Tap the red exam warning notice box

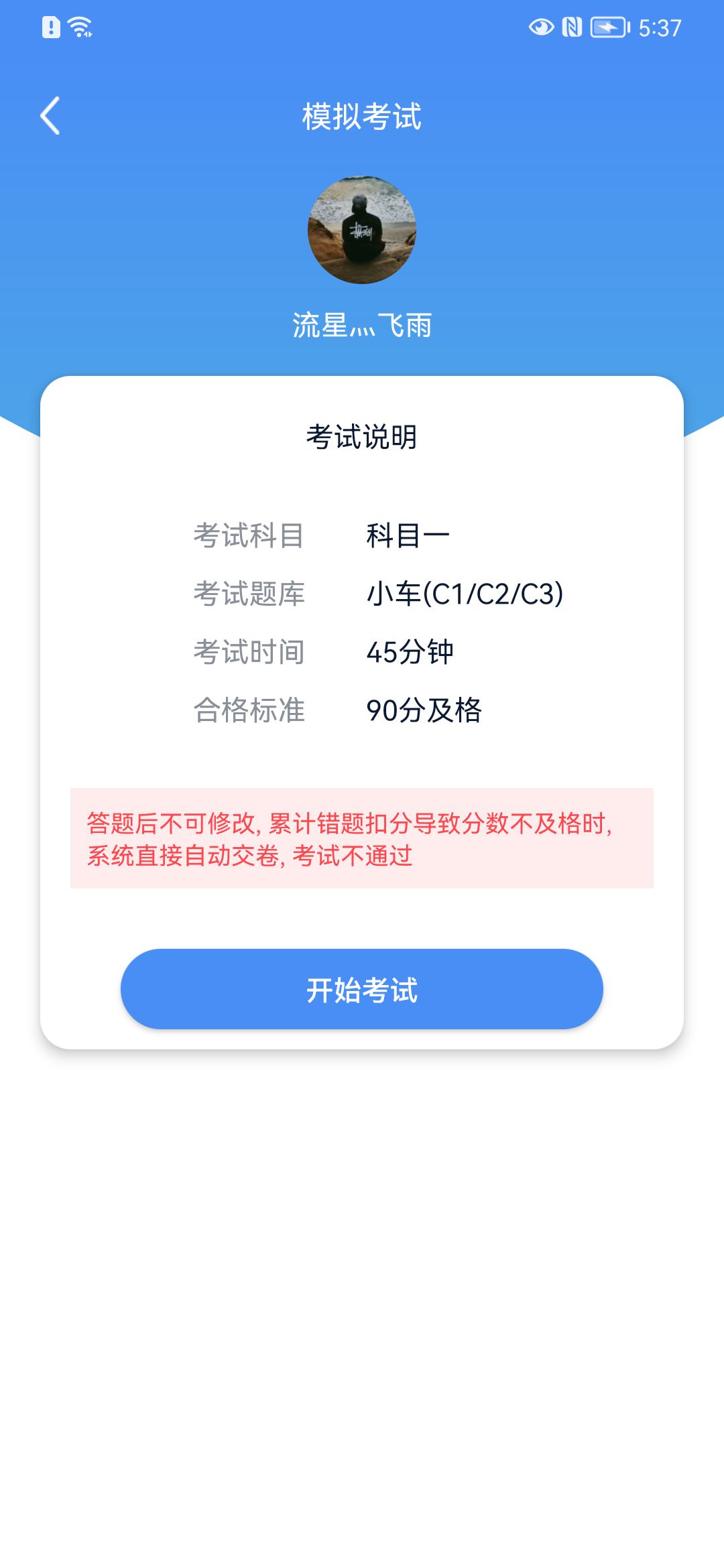coord(362,838)
